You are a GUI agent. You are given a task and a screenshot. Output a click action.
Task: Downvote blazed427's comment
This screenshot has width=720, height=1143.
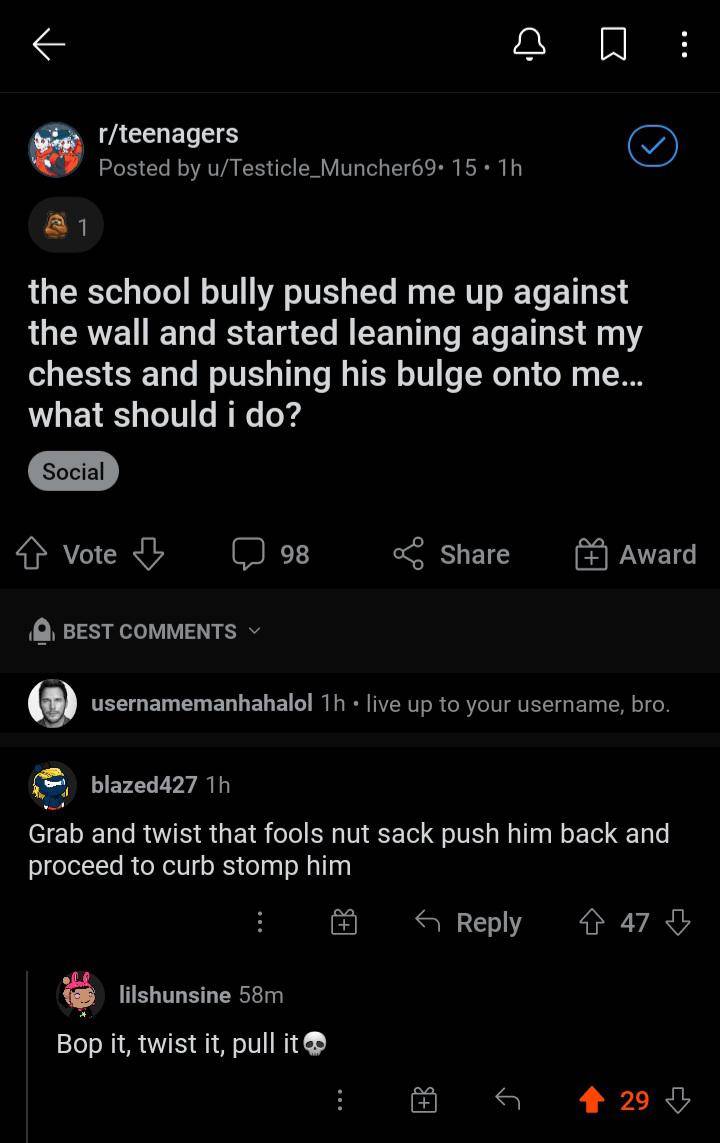coord(678,922)
